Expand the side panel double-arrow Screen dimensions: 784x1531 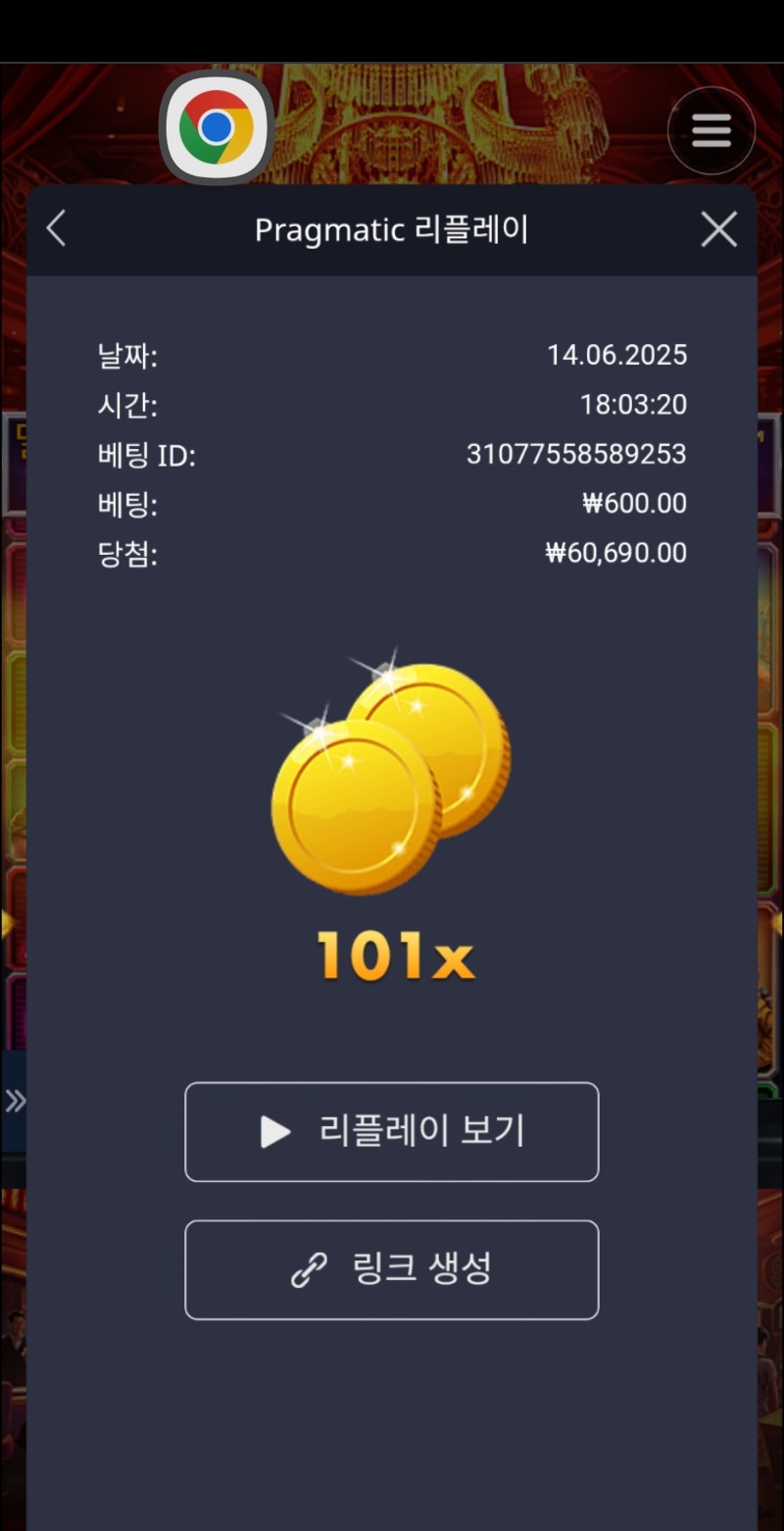14,1102
